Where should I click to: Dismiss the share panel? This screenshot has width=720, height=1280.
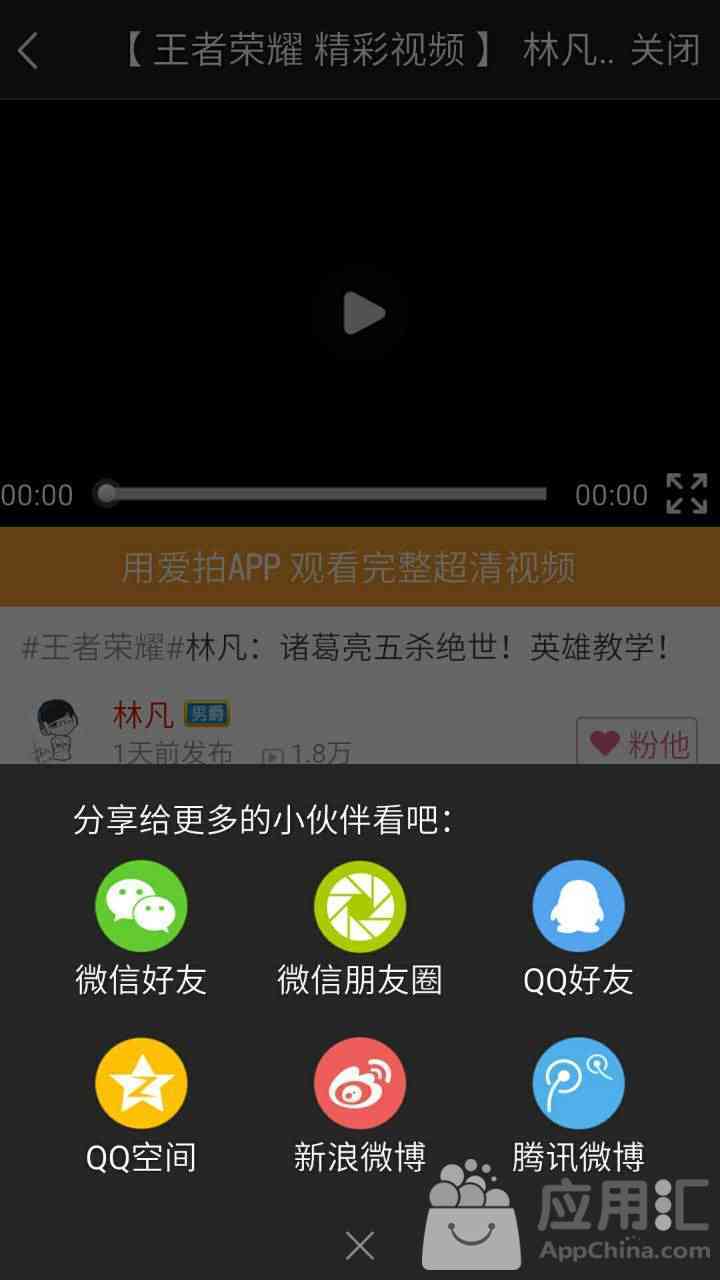click(360, 1245)
